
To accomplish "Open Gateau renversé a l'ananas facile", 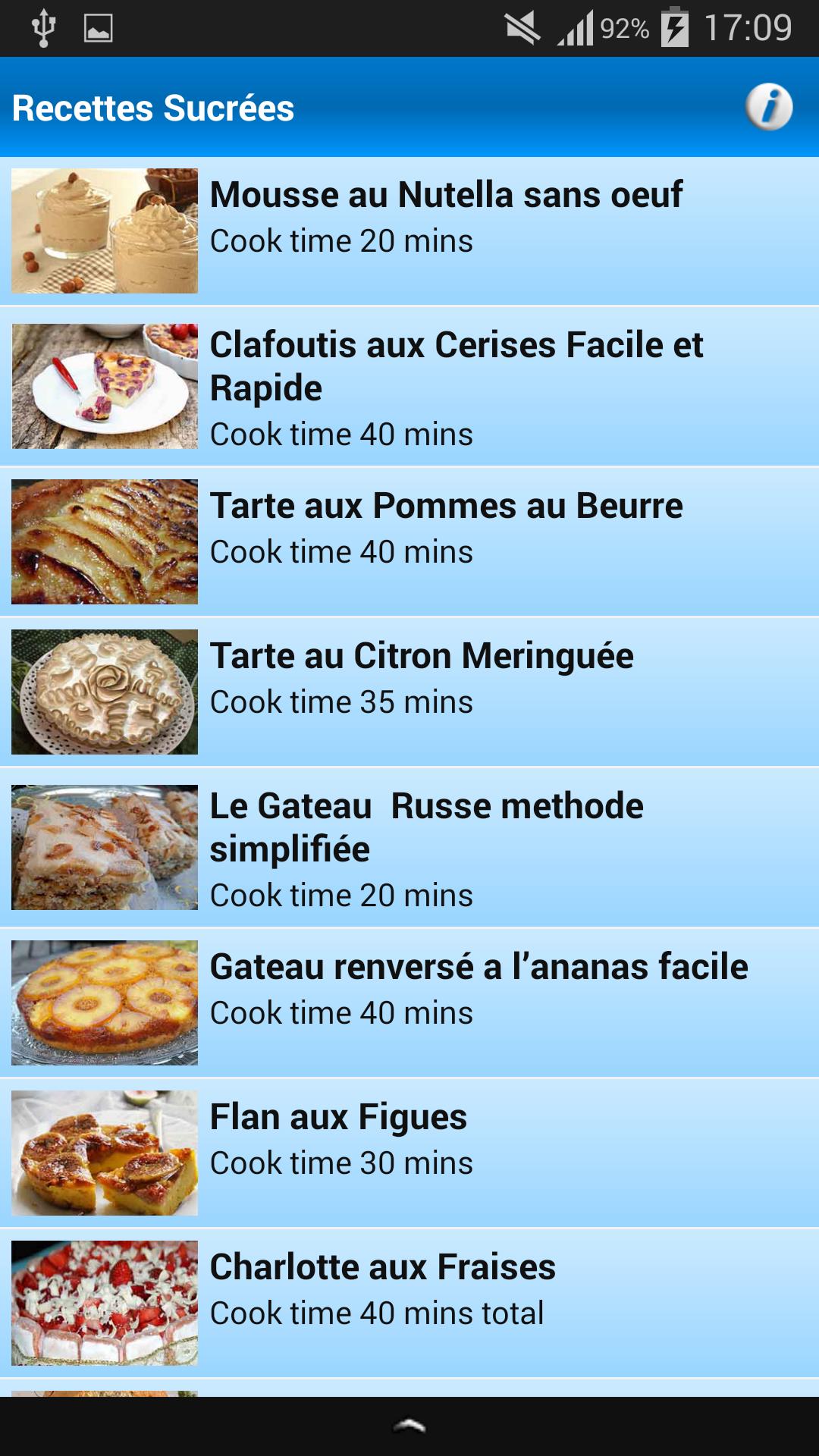I will click(479, 968).
